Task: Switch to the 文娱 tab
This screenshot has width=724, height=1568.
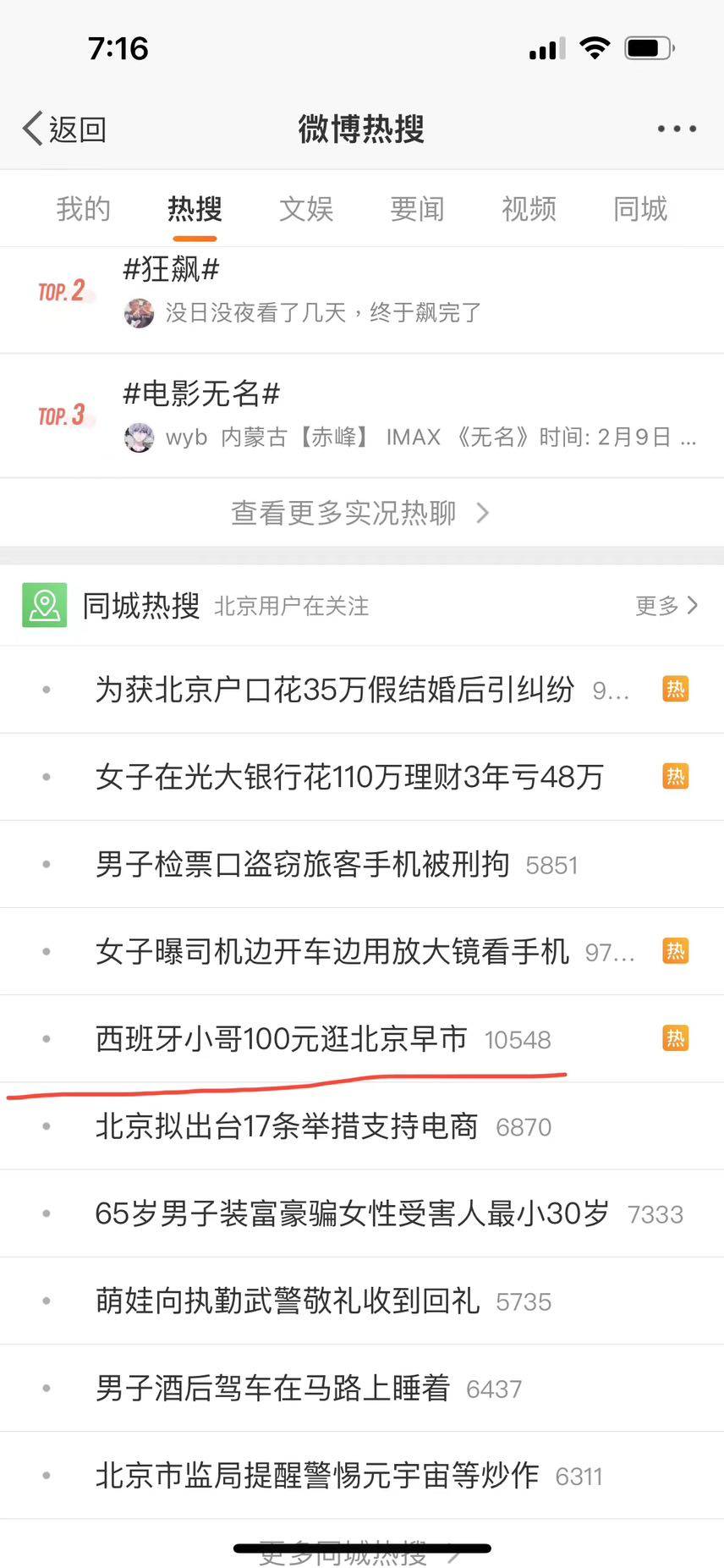Action: 306,209
